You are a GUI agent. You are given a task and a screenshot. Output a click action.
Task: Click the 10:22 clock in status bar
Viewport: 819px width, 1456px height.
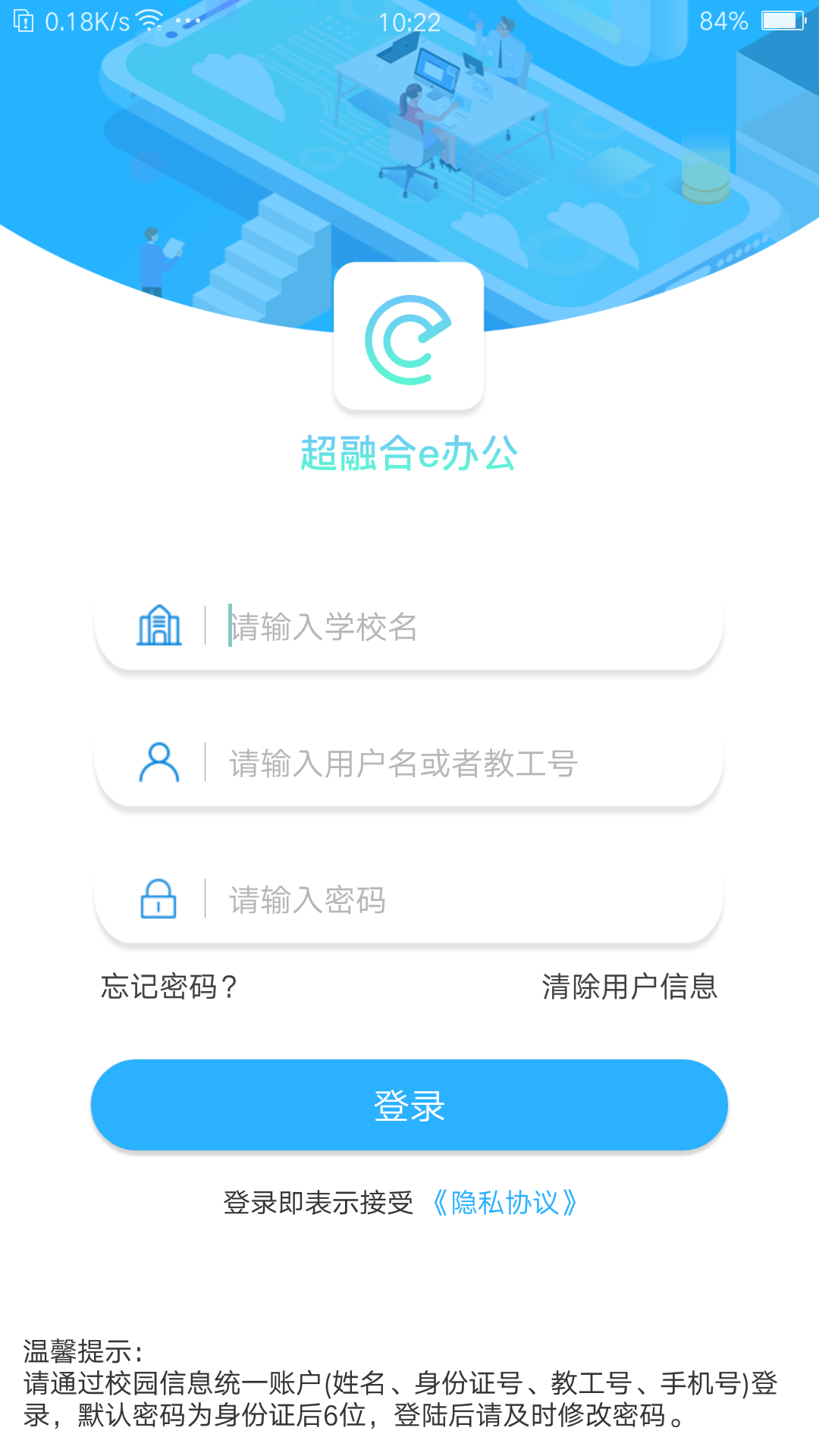409,22
